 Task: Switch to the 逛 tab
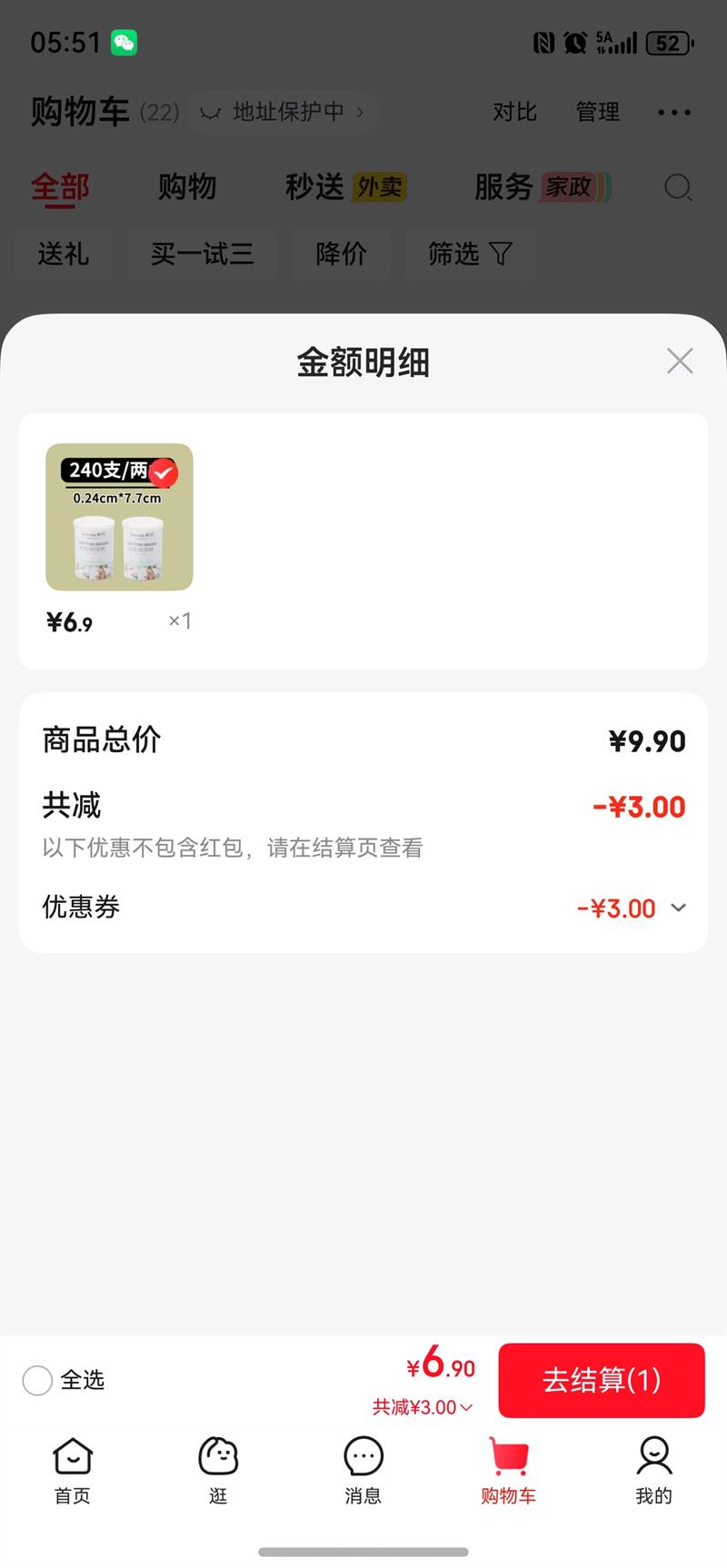218,1471
